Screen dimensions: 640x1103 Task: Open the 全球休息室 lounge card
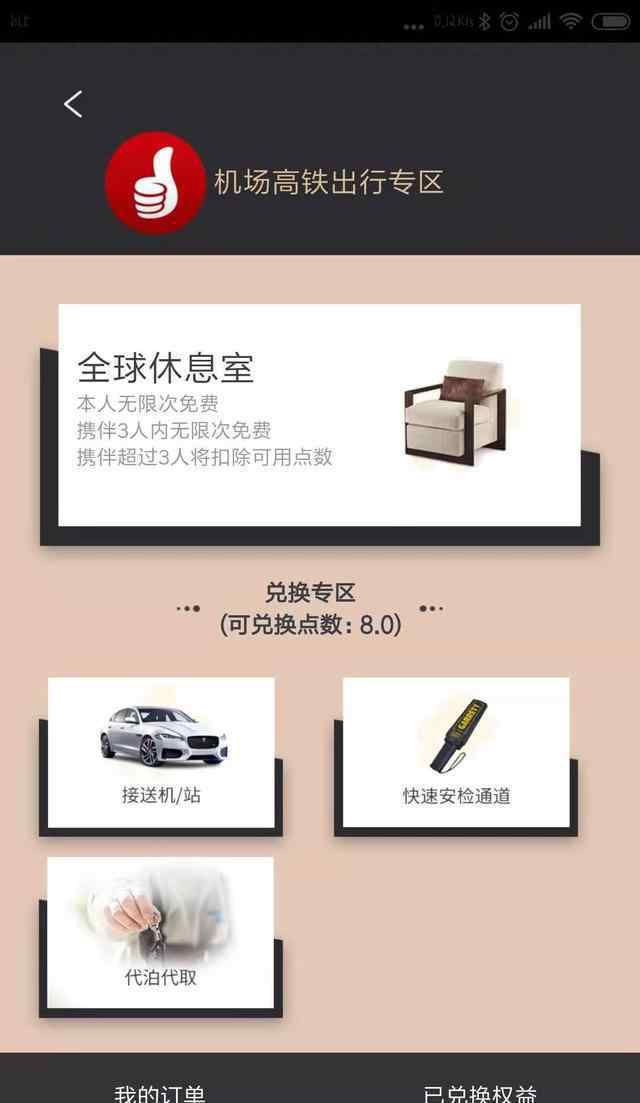click(319, 415)
